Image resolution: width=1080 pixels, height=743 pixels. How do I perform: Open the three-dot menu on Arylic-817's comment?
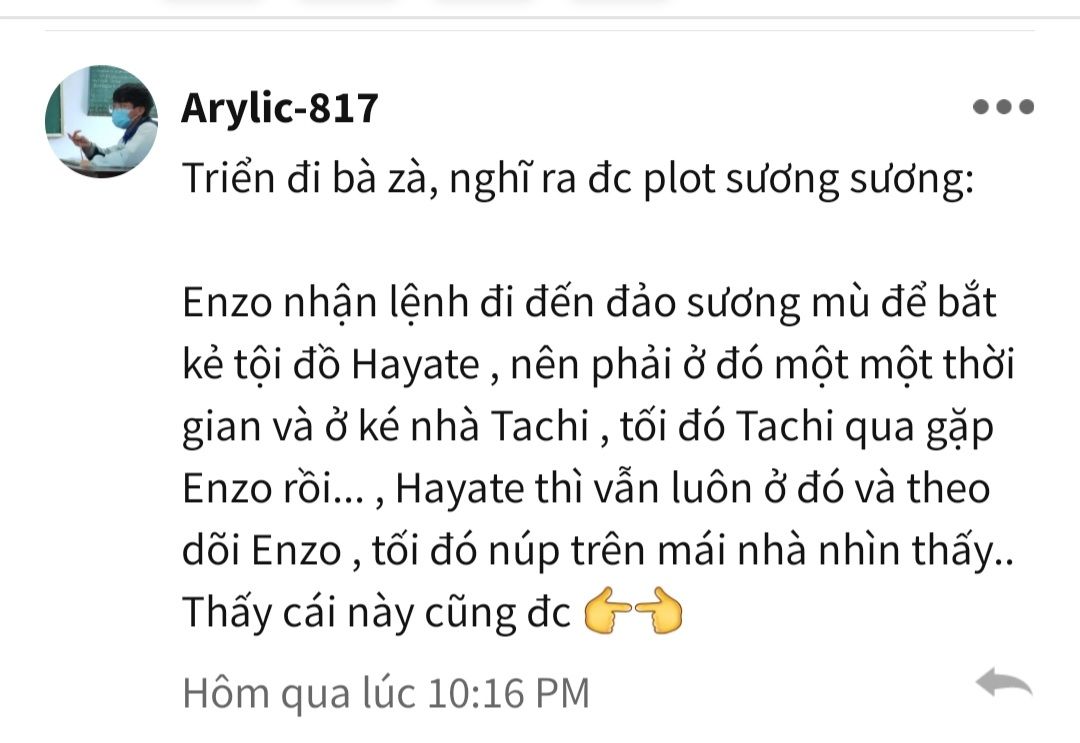tap(1003, 107)
